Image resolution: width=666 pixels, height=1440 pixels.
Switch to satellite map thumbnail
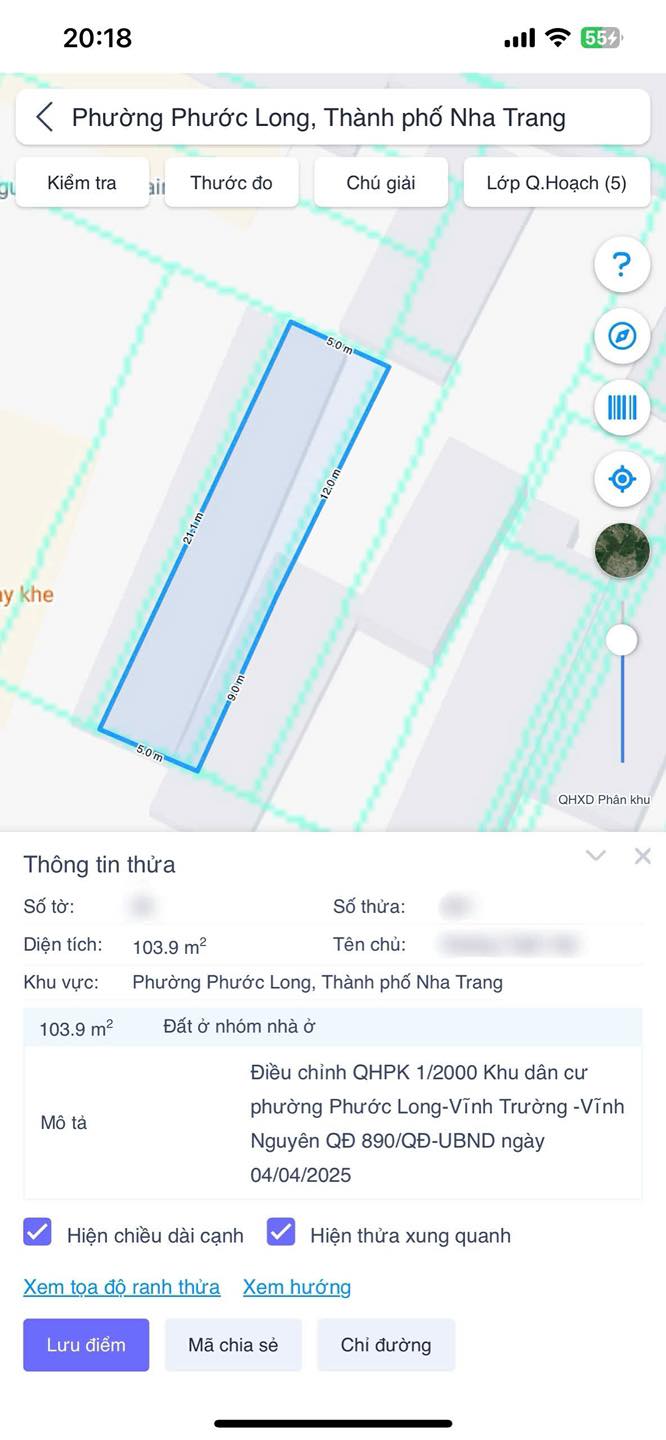coord(622,550)
